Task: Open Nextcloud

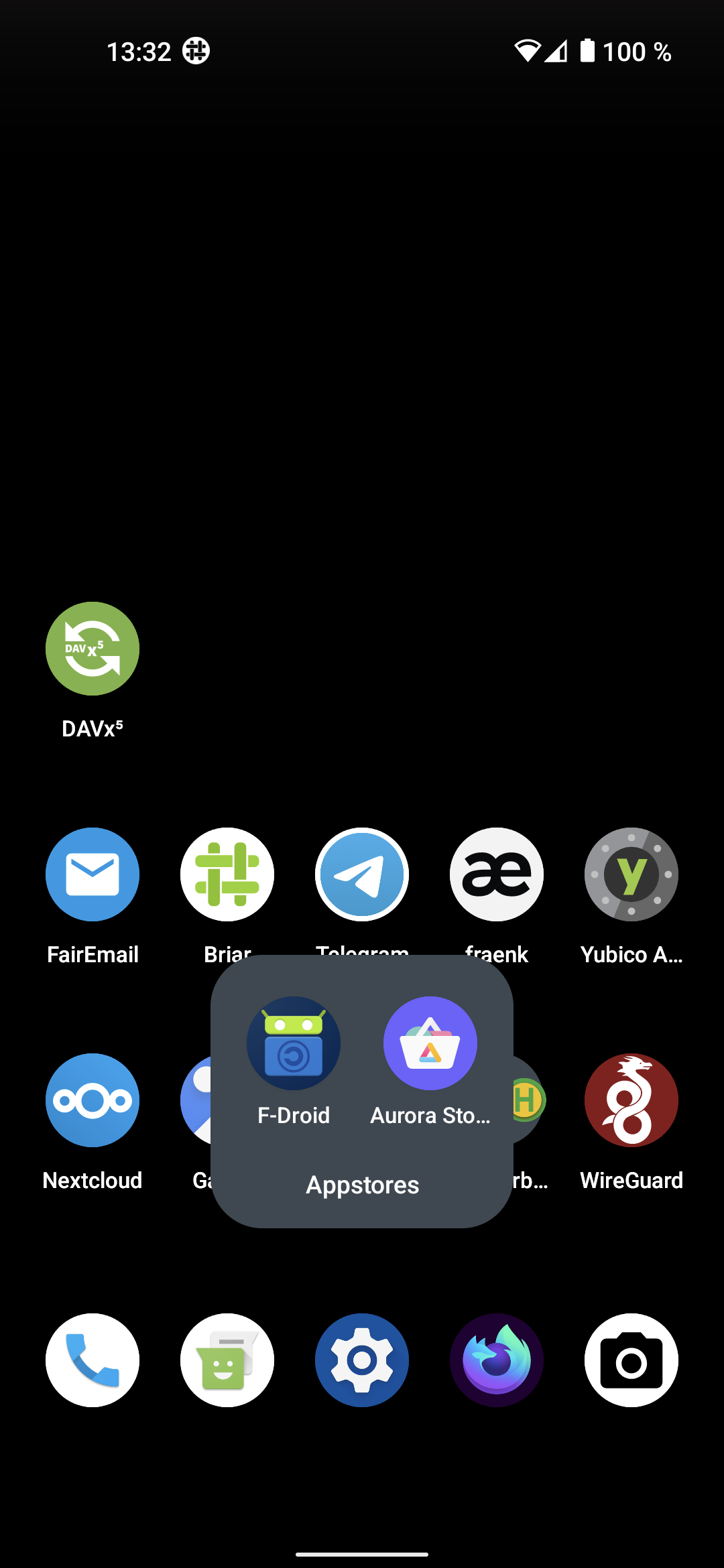Action: point(93,1100)
